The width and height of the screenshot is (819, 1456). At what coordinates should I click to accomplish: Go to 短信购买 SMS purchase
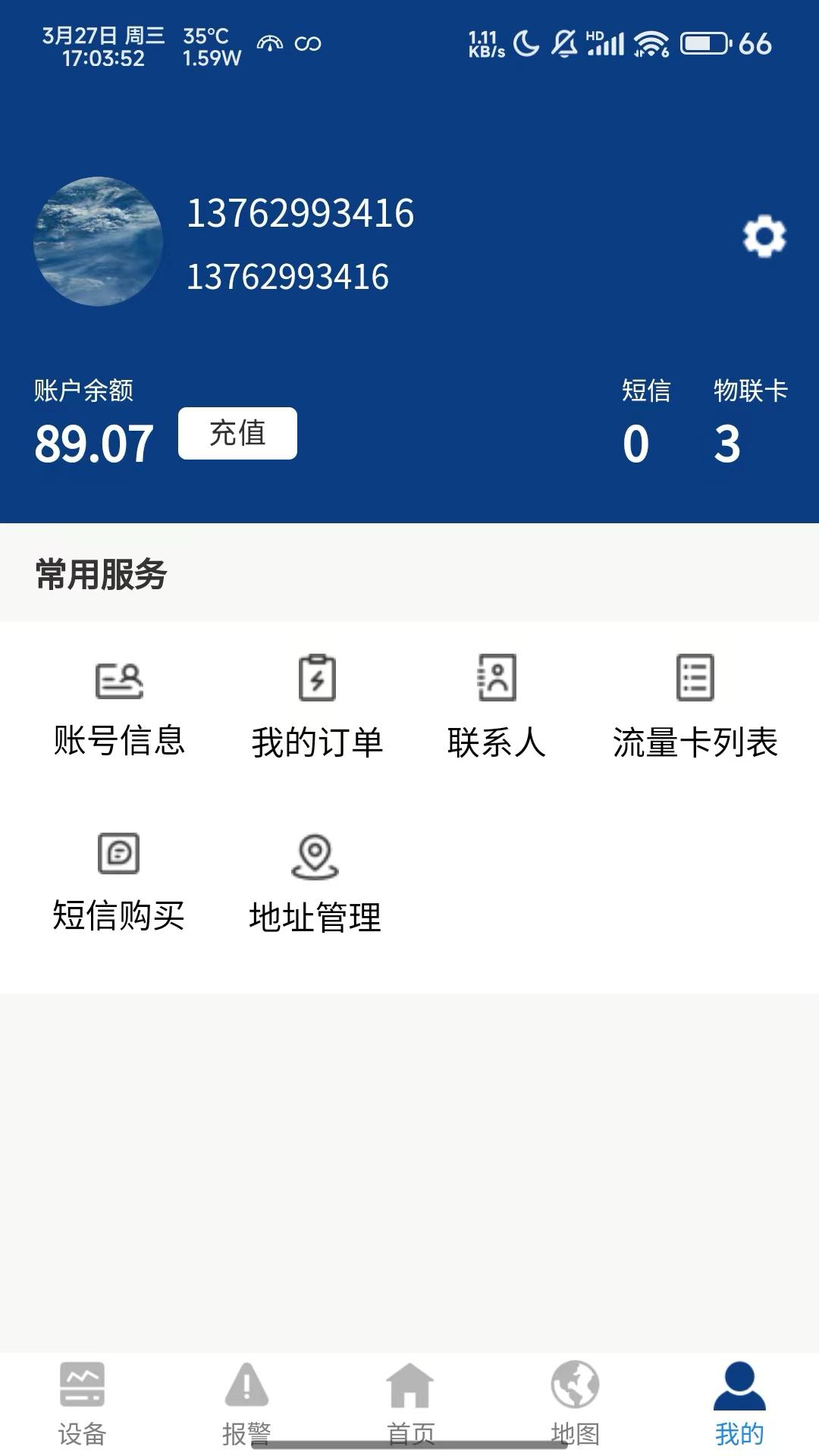tap(119, 883)
